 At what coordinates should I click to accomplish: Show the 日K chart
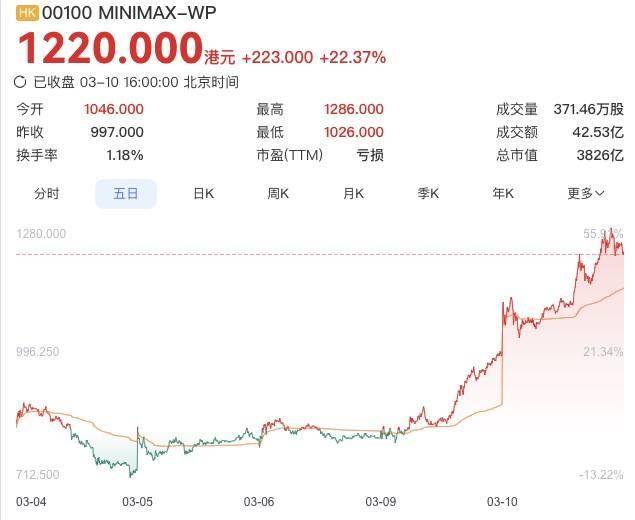pos(204,194)
